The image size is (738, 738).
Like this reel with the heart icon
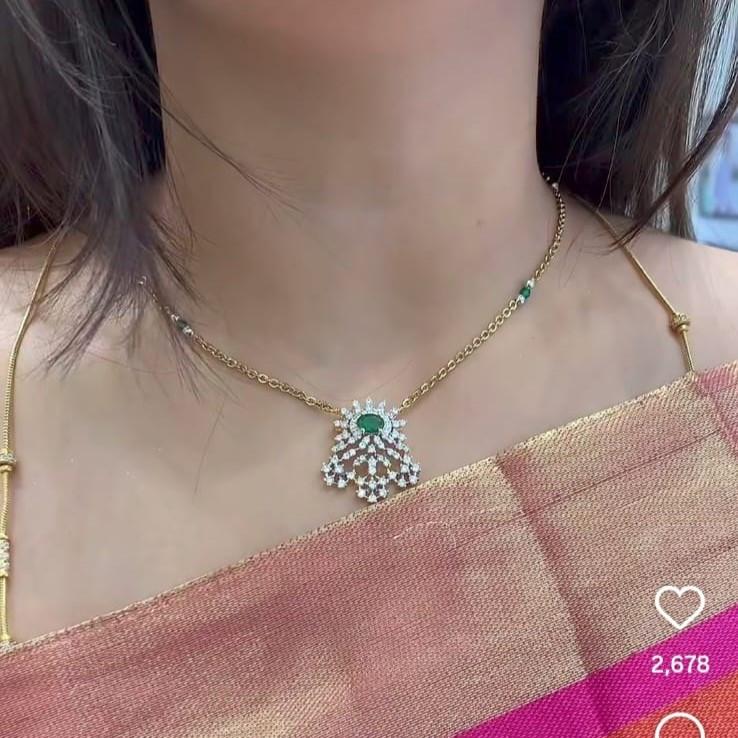tap(679, 607)
